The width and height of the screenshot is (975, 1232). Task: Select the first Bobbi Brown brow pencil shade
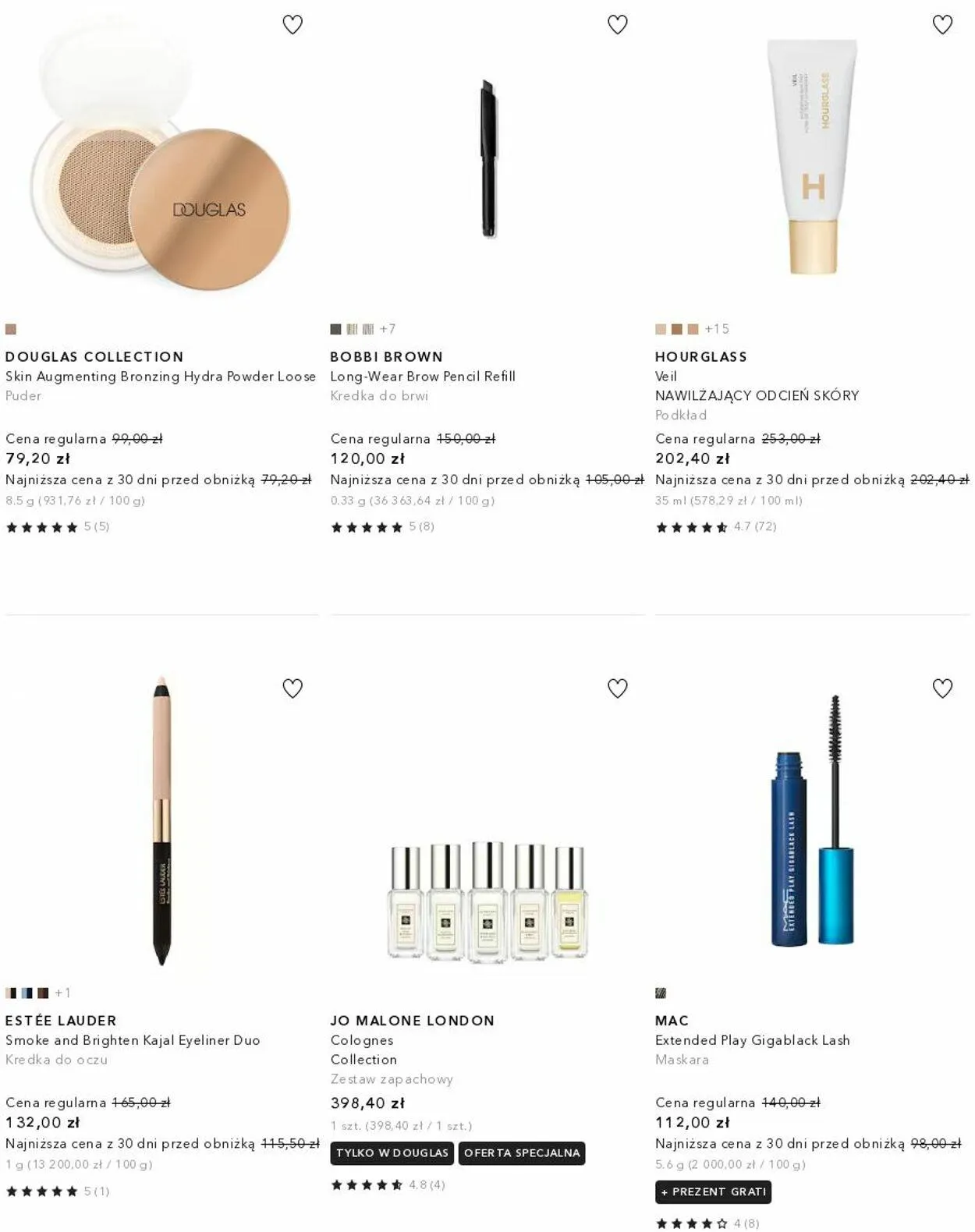(x=336, y=329)
